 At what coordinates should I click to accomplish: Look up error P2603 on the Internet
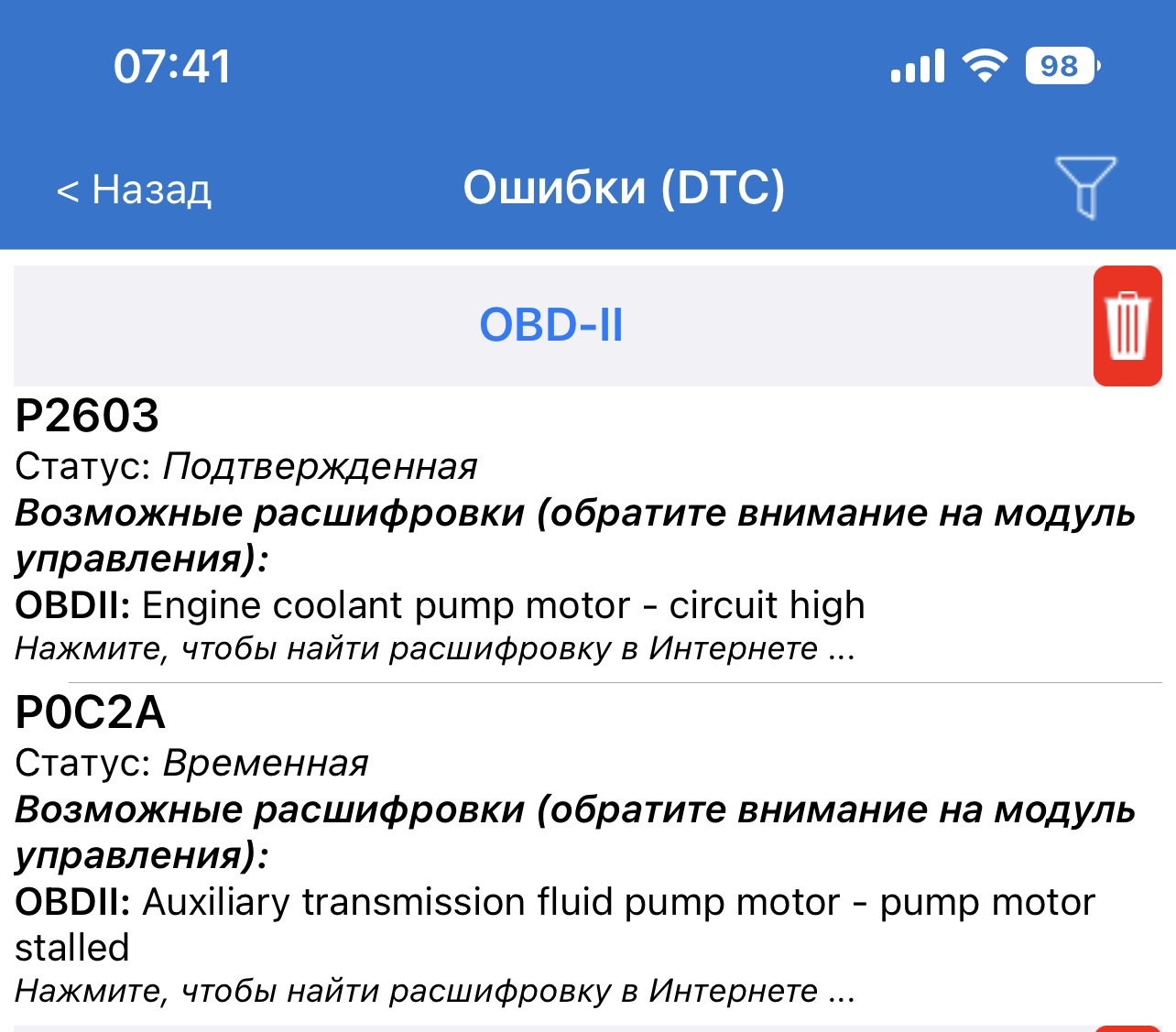pos(435,648)
